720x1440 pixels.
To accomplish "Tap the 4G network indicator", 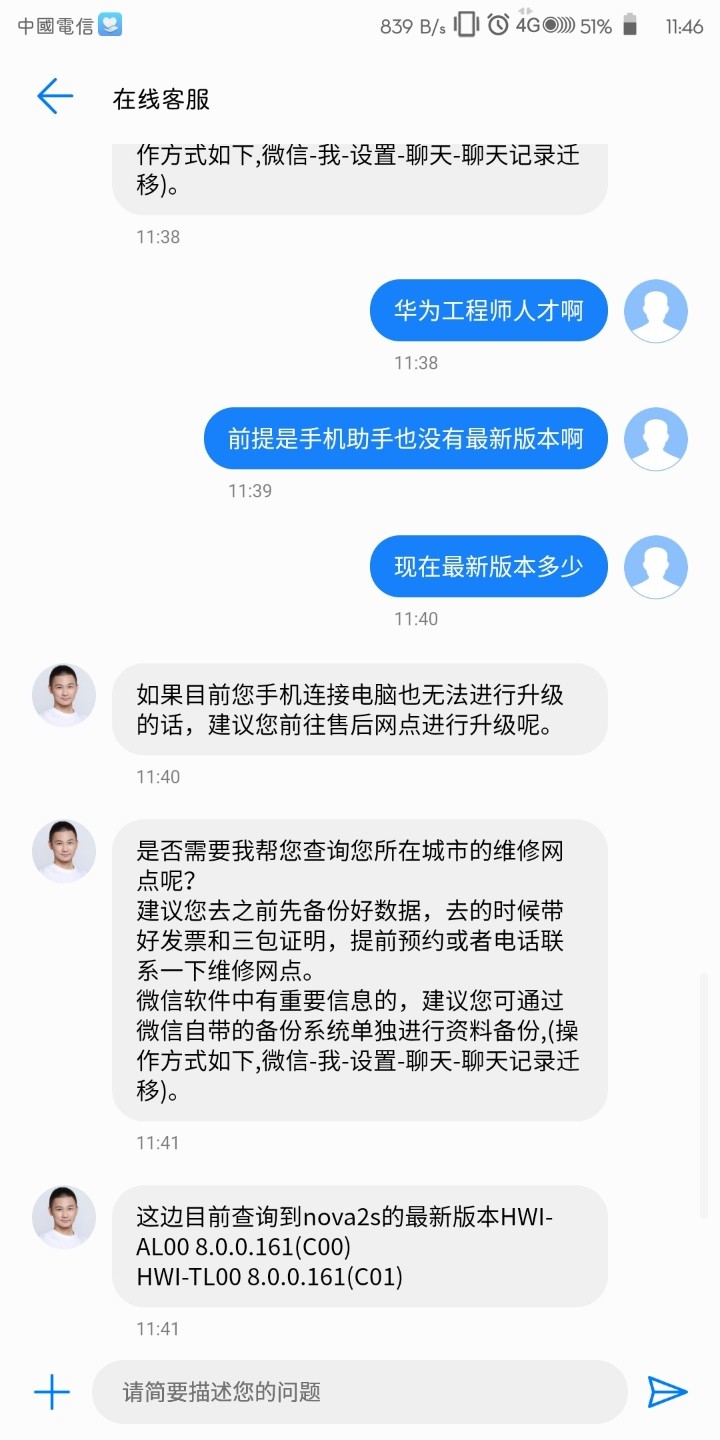I will pyautogui.click(x=530, y=26).
